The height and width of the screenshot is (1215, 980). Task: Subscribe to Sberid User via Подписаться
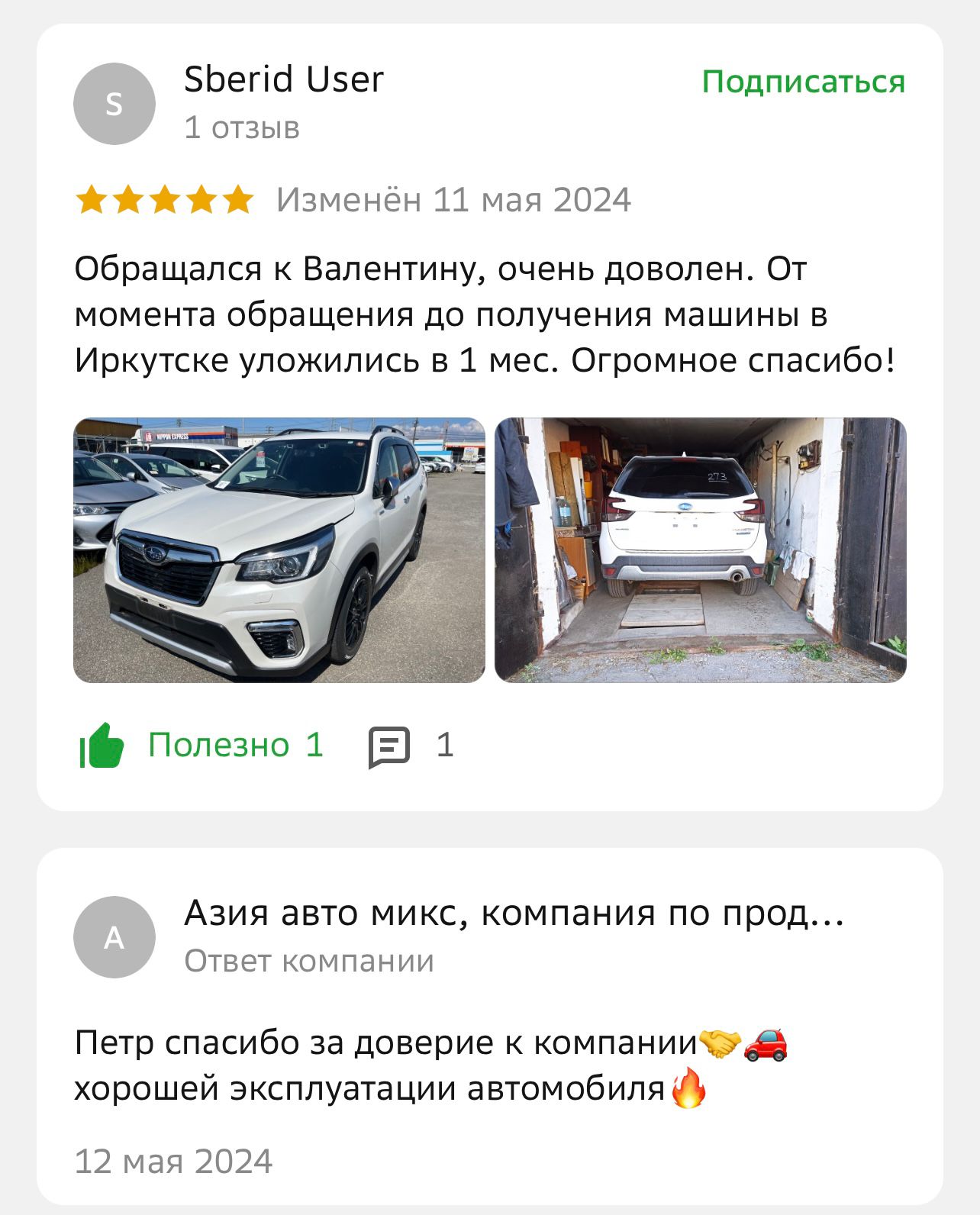(x=803, y=82)
